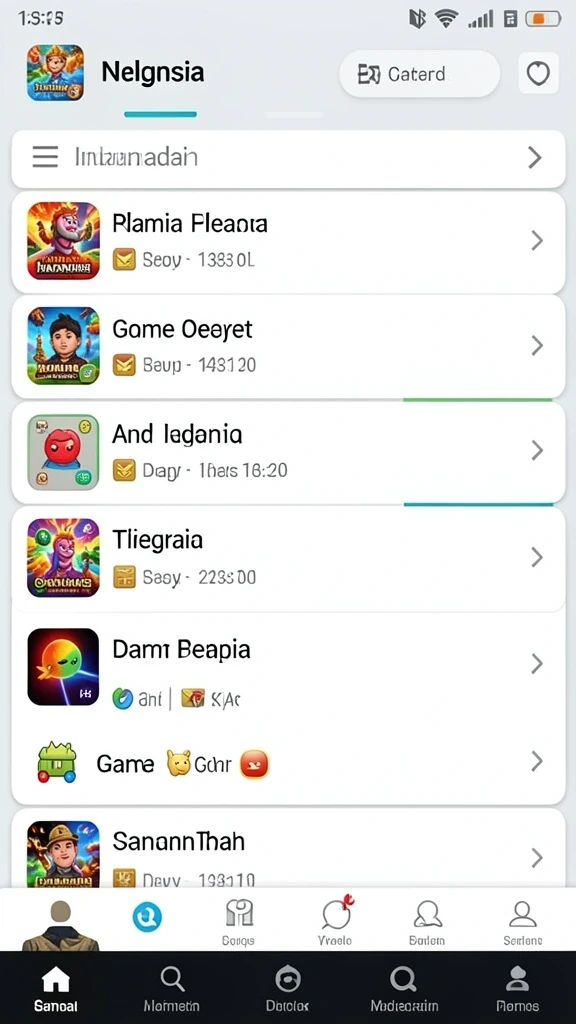The width and height of the screenshot is (576, 1024).
Task: Open the Plamia Fleaoia game row
Action: click(288, 242)
